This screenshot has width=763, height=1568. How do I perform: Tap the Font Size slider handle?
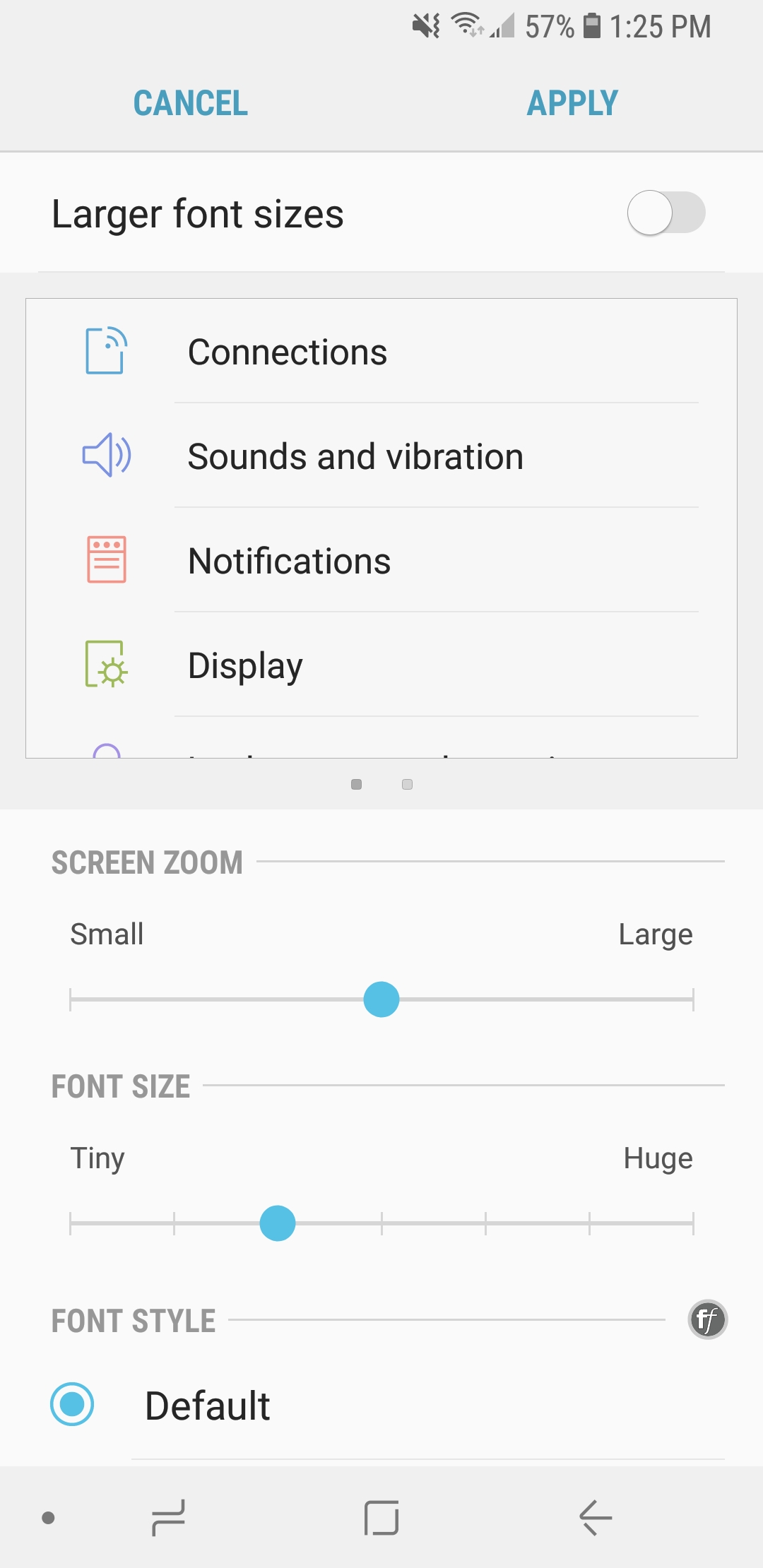[278, 1223]
